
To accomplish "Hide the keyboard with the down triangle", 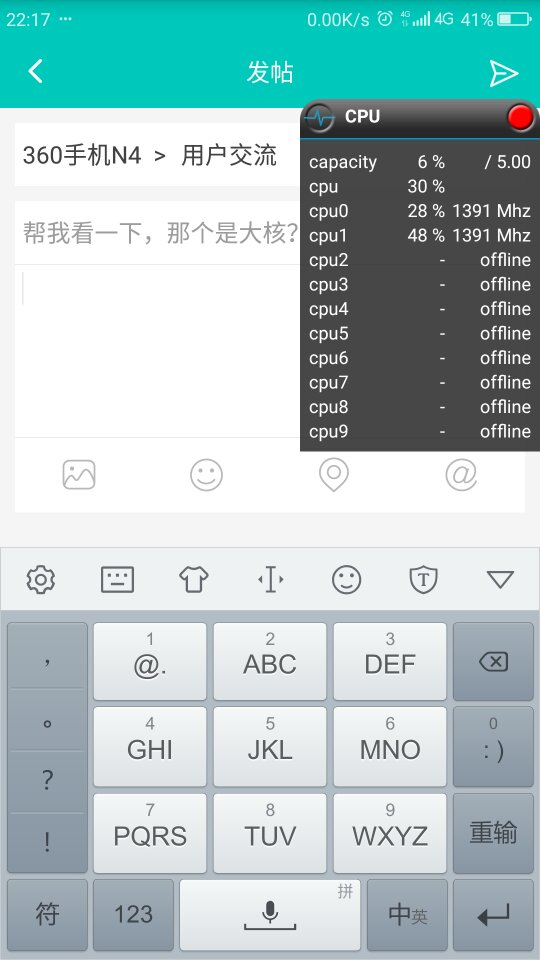I will pos(500,579).
